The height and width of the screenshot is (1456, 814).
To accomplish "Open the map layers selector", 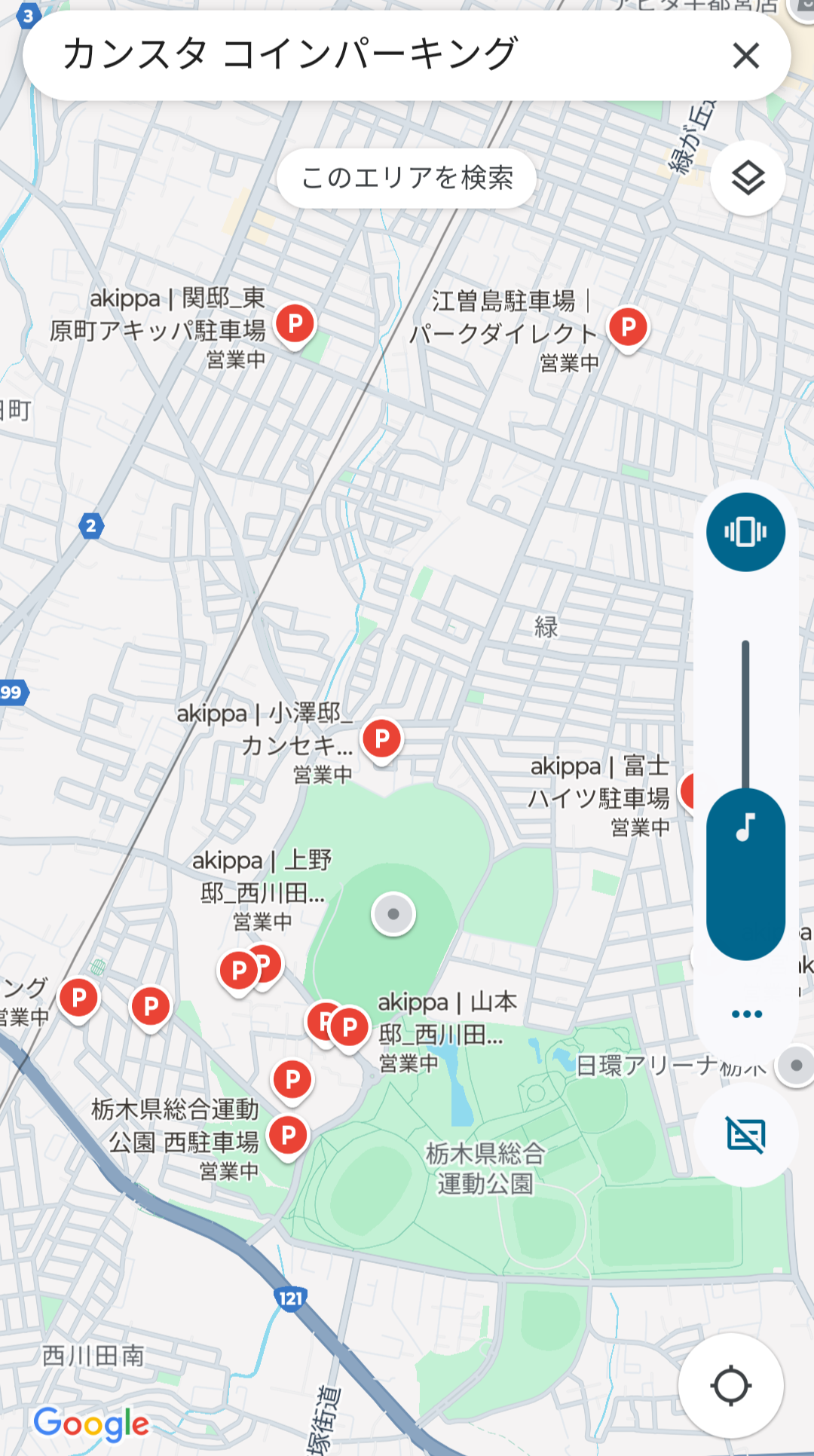I will (748, 179).
